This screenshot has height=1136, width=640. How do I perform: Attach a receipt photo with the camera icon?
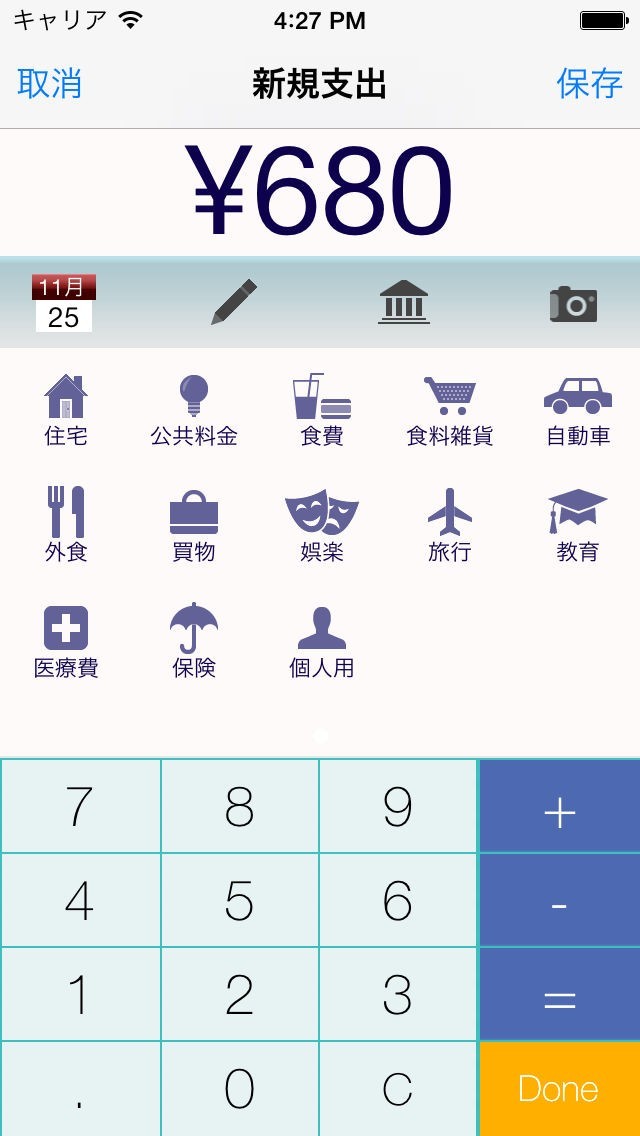point(573,304)
